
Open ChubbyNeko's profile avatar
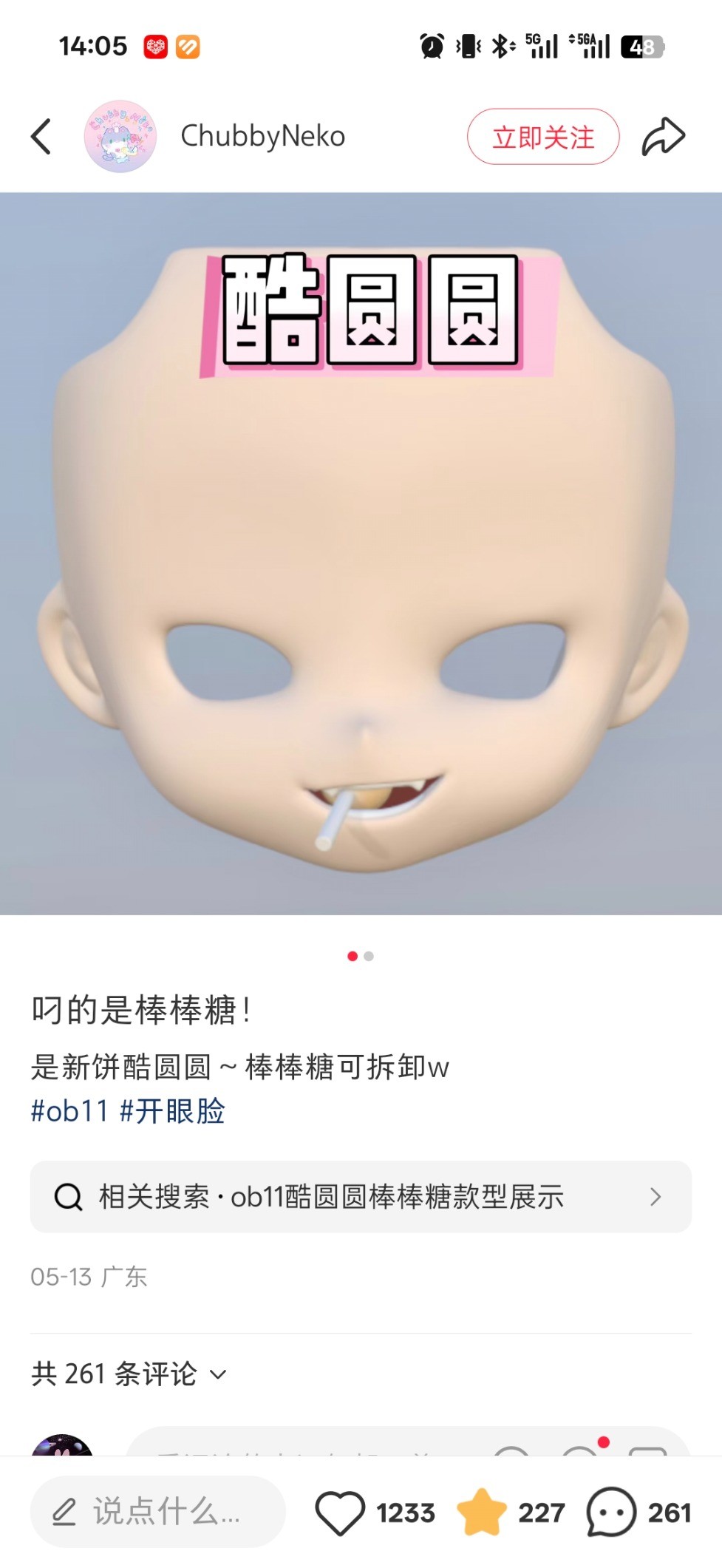coord(120,137)
